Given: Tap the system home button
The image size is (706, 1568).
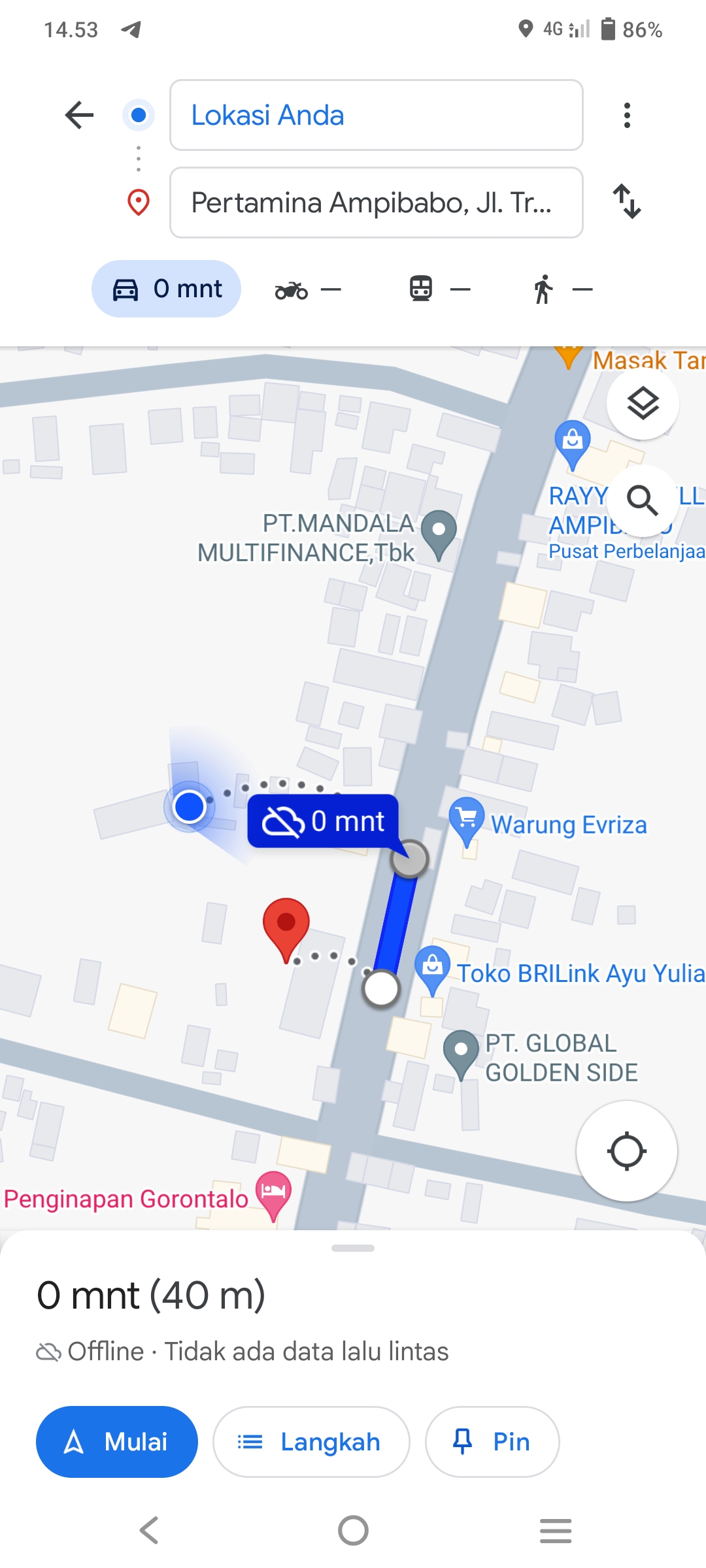Looking at the screenshot, I should [353, 1530].
